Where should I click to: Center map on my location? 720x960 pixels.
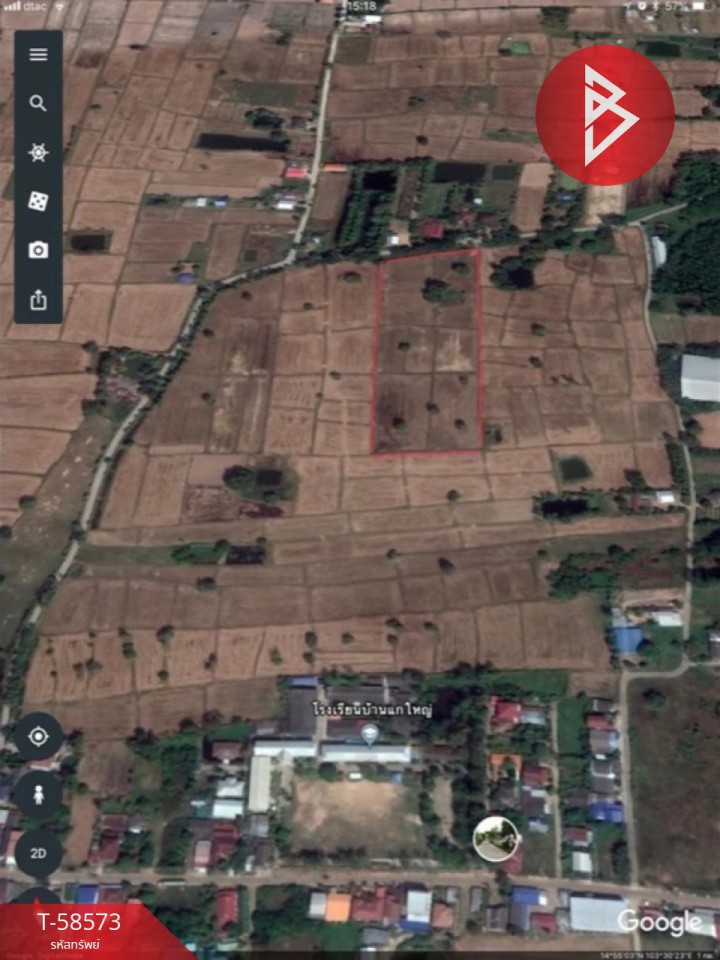point(38,737)
